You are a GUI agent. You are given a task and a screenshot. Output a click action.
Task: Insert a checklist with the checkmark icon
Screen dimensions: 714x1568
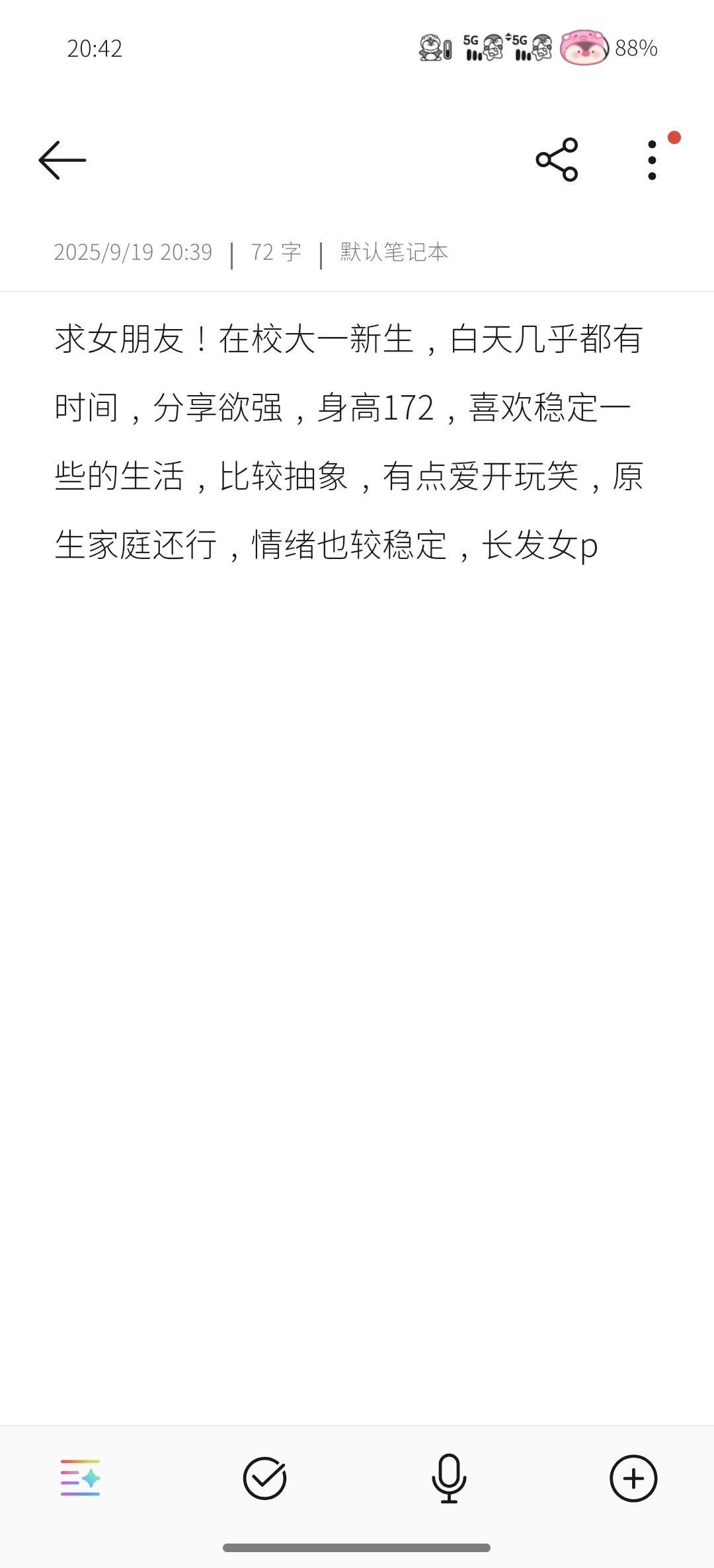[x=264, y=1478]
